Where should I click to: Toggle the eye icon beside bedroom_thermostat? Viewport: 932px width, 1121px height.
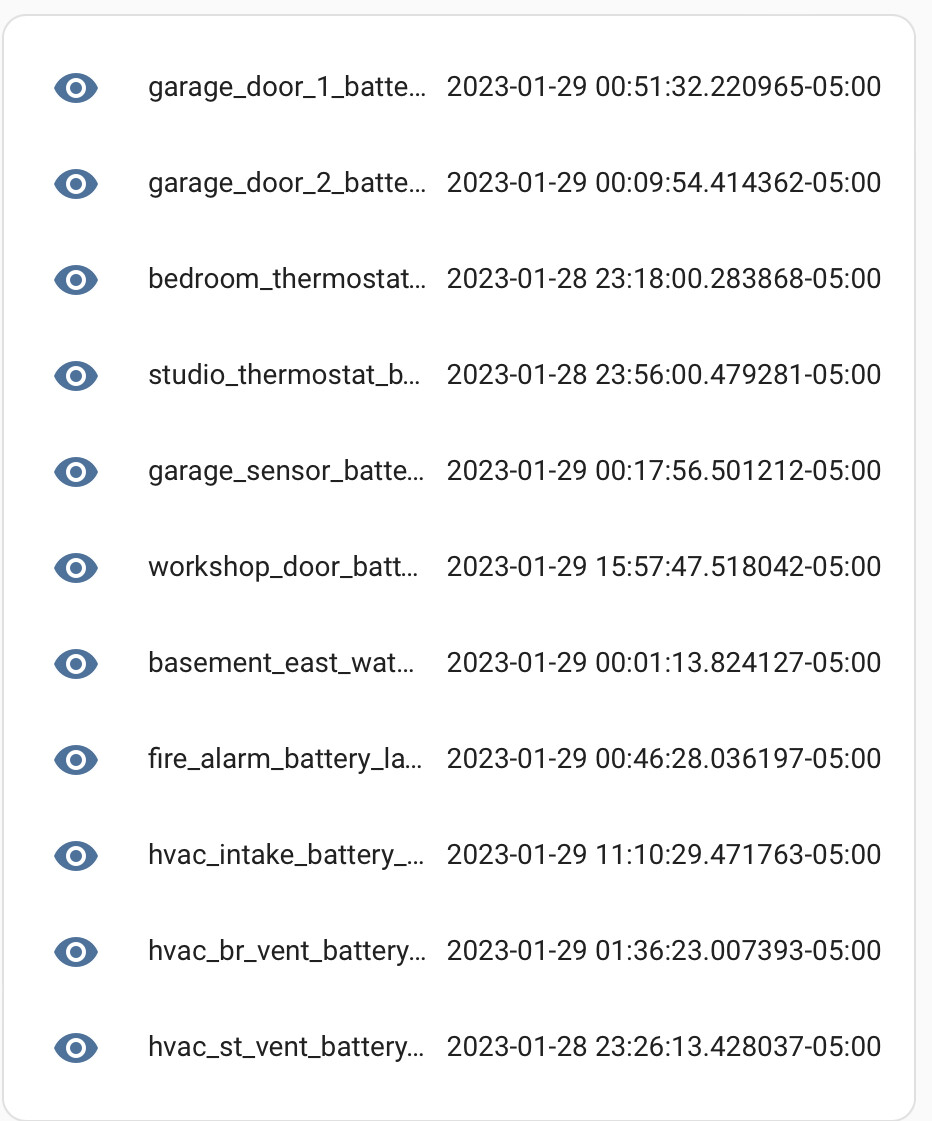pyautogui.click(x=76, y=280)
